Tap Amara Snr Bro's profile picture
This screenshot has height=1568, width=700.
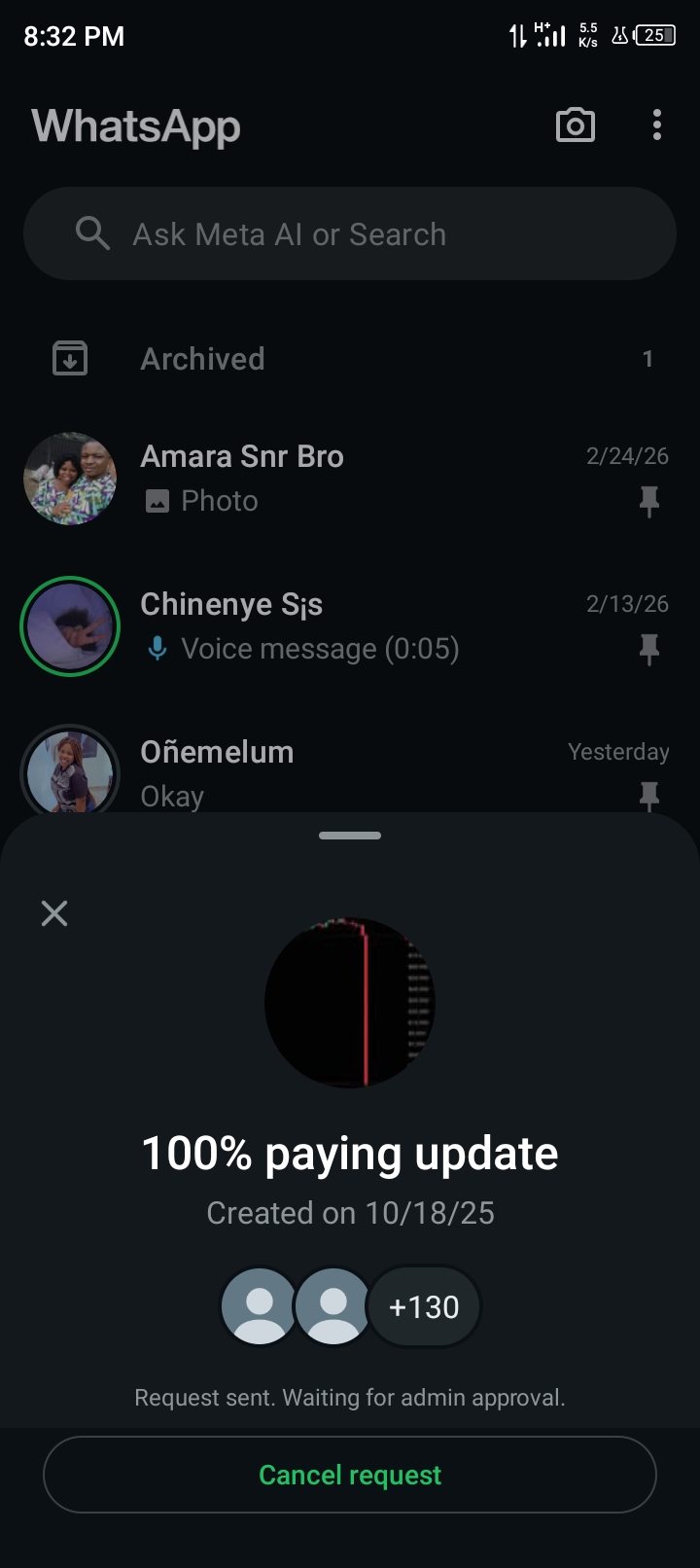click(70, 479)
